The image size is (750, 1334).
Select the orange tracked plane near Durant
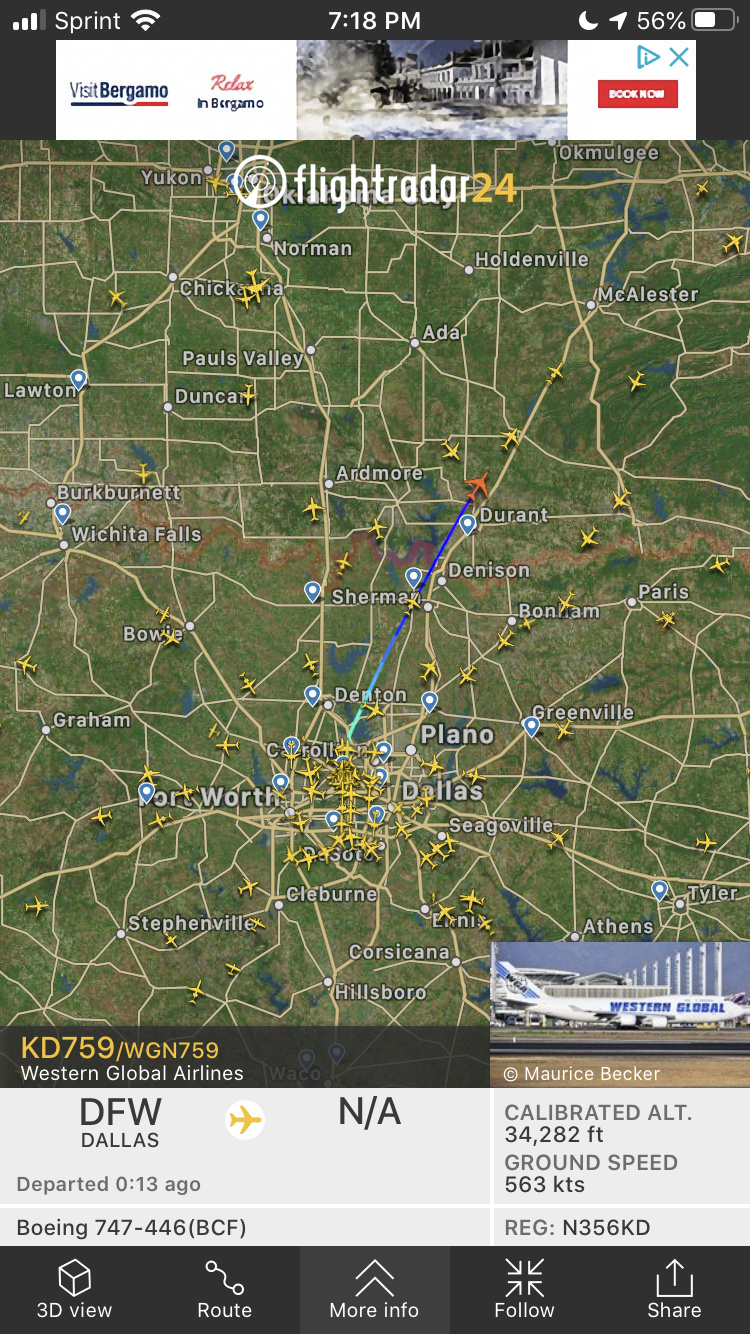click(x=478, y=485)
